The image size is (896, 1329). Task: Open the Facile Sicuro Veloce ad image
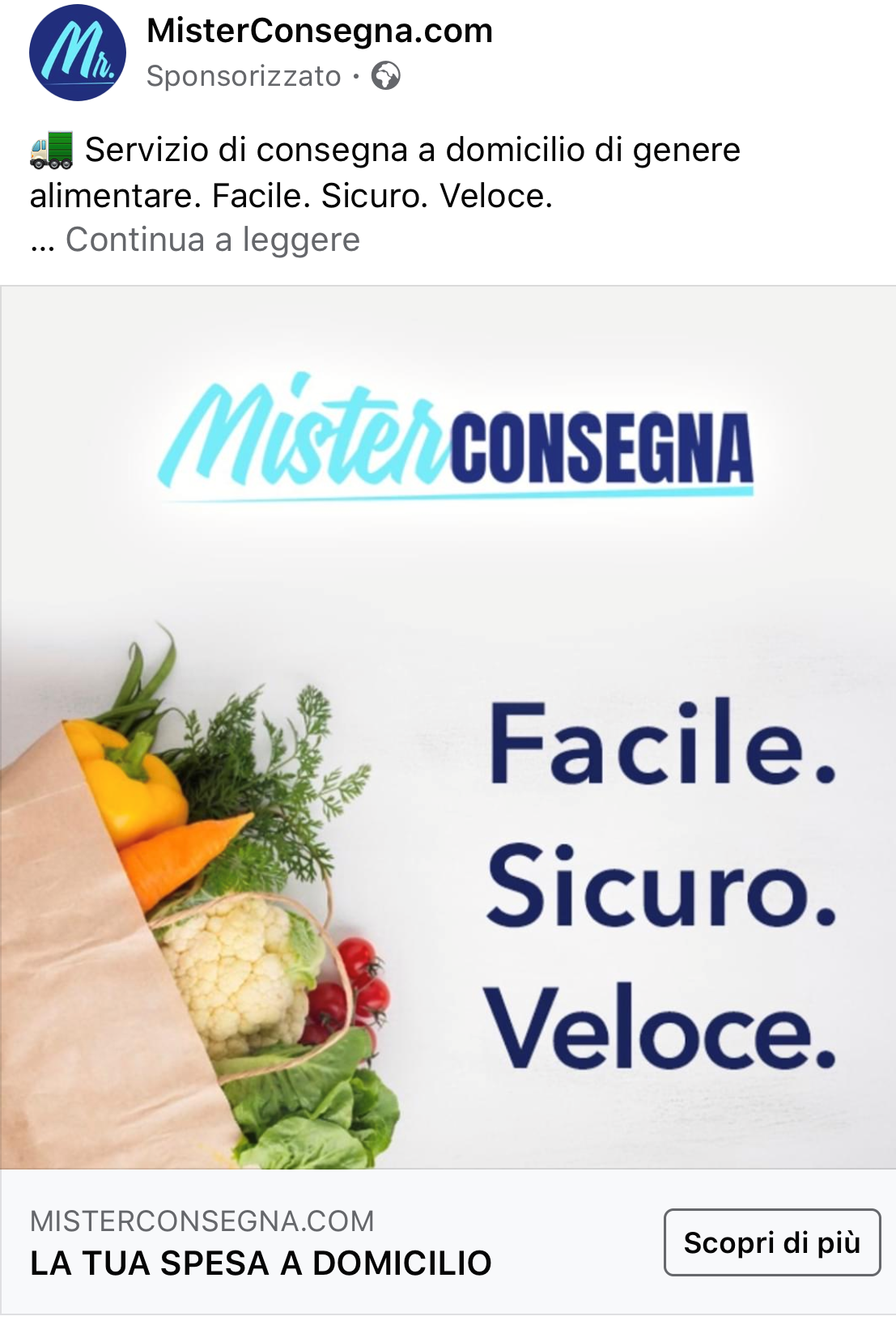click(448, 727)
